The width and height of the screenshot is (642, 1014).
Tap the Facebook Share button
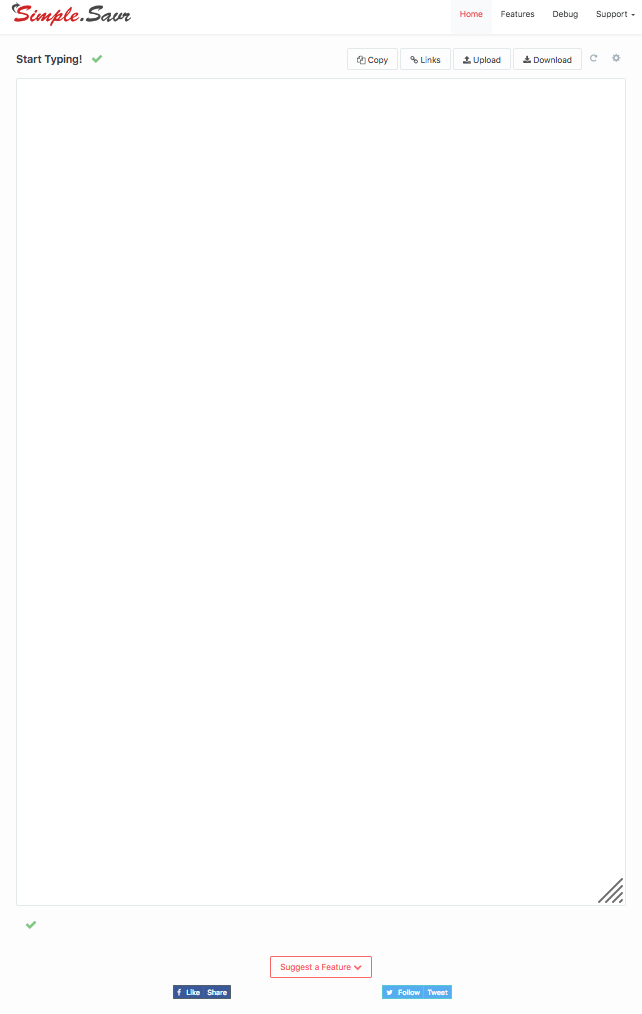[x=217, y=992]
